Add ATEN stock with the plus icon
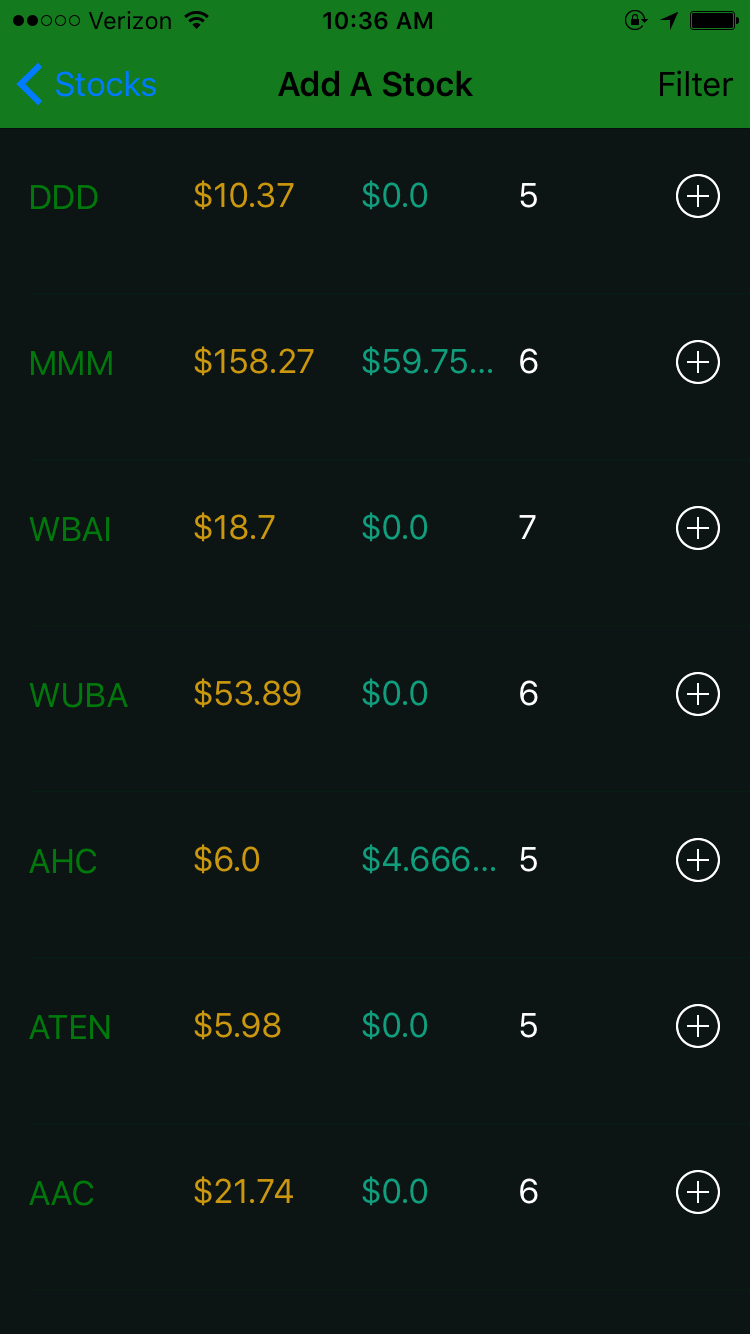 pos(698,1026)
